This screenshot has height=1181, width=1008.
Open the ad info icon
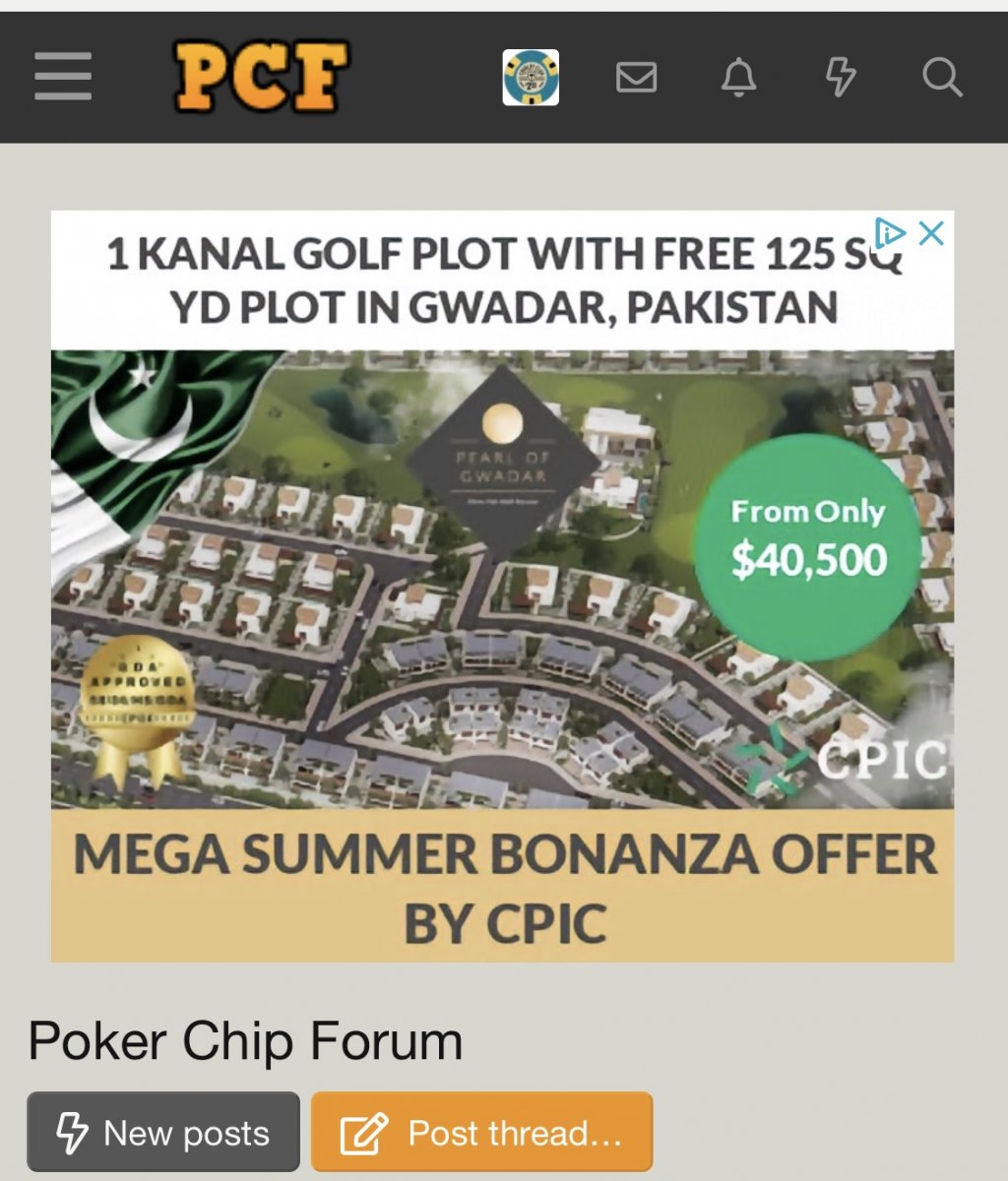pyautogui.click(x=889, y=233)
